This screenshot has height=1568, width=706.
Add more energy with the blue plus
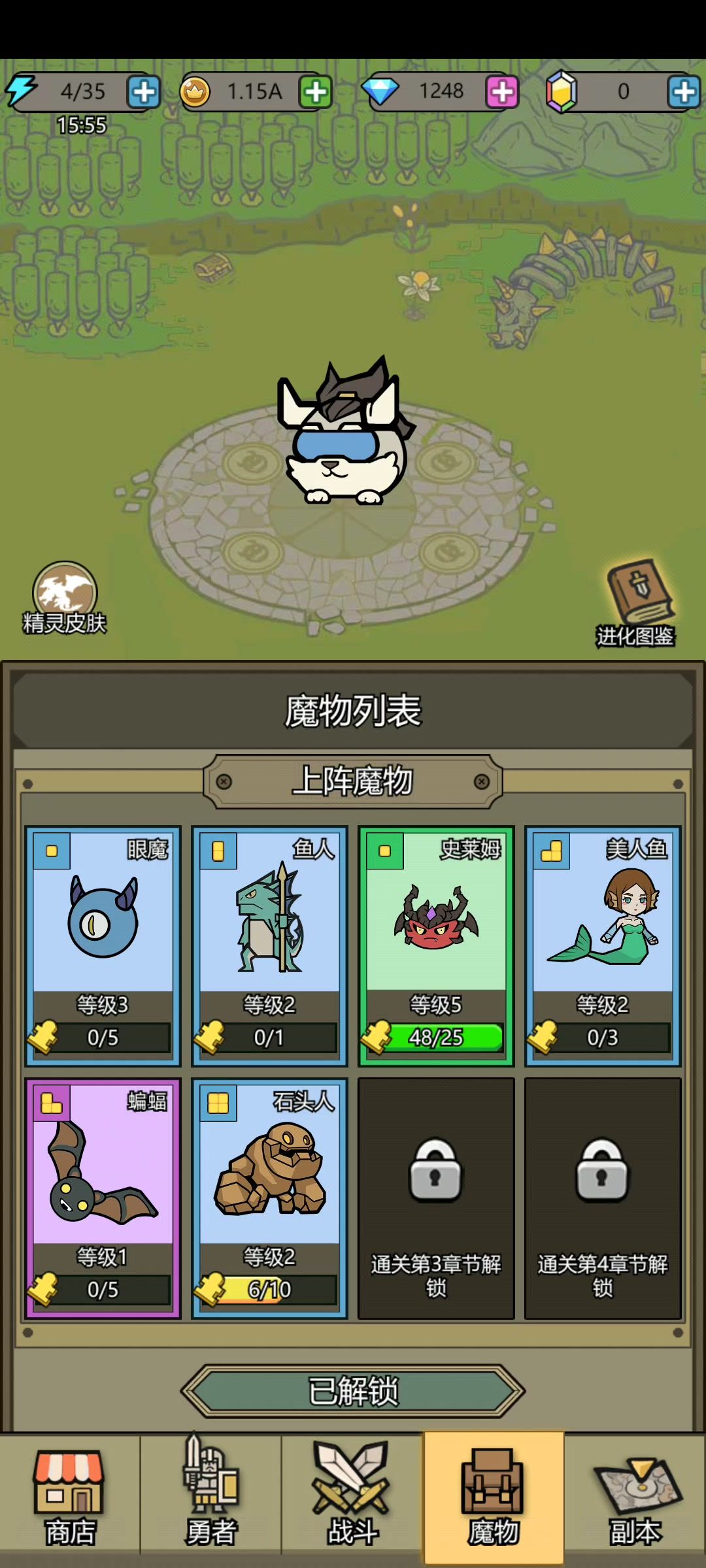click(x=144, y=92)
